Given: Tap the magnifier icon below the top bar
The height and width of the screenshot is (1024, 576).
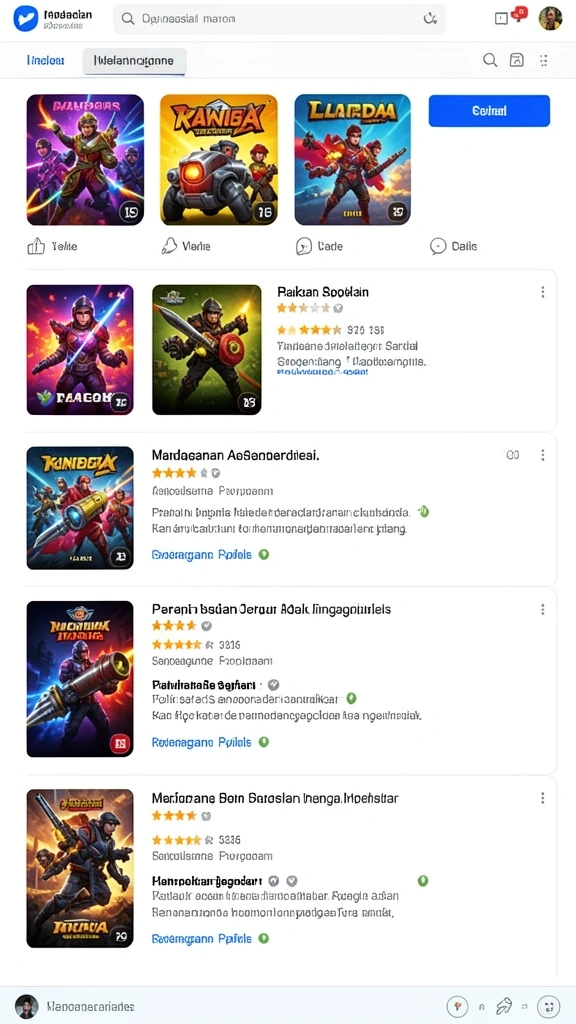Looking at the screenshot, I should (490, 60).
